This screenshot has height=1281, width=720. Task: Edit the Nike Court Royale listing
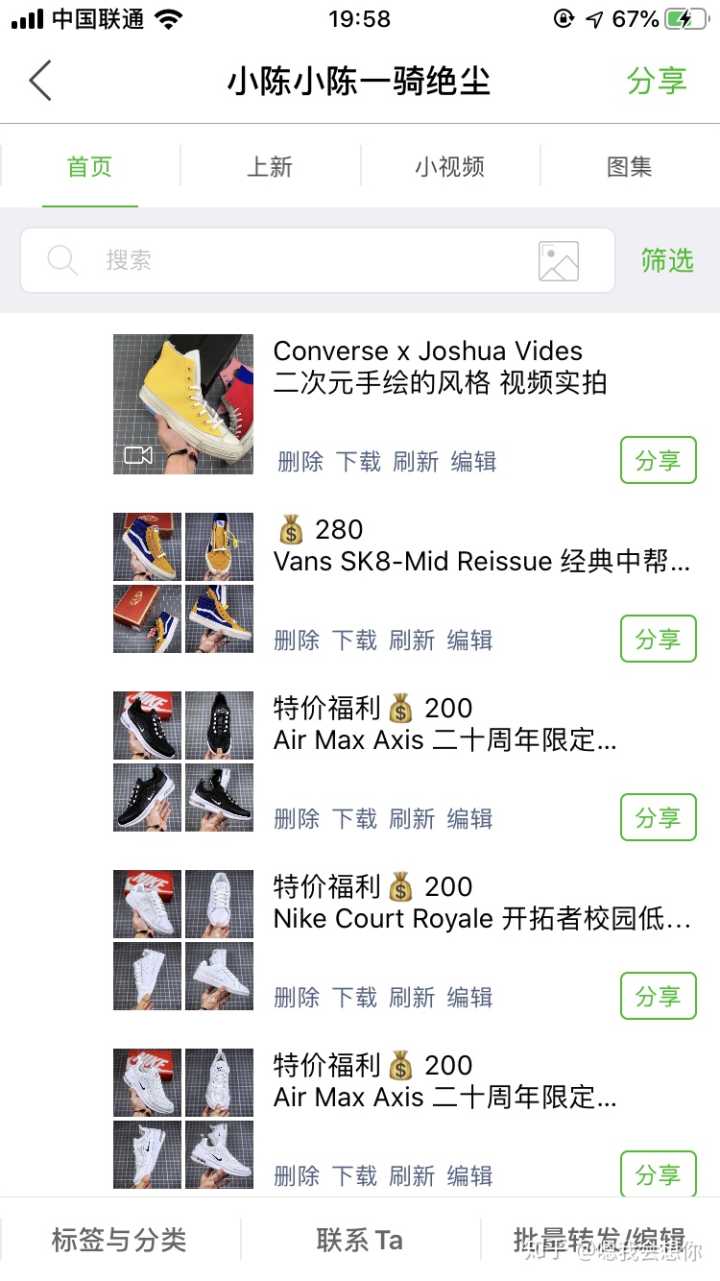pyautogui.click(x=470, y=997)
